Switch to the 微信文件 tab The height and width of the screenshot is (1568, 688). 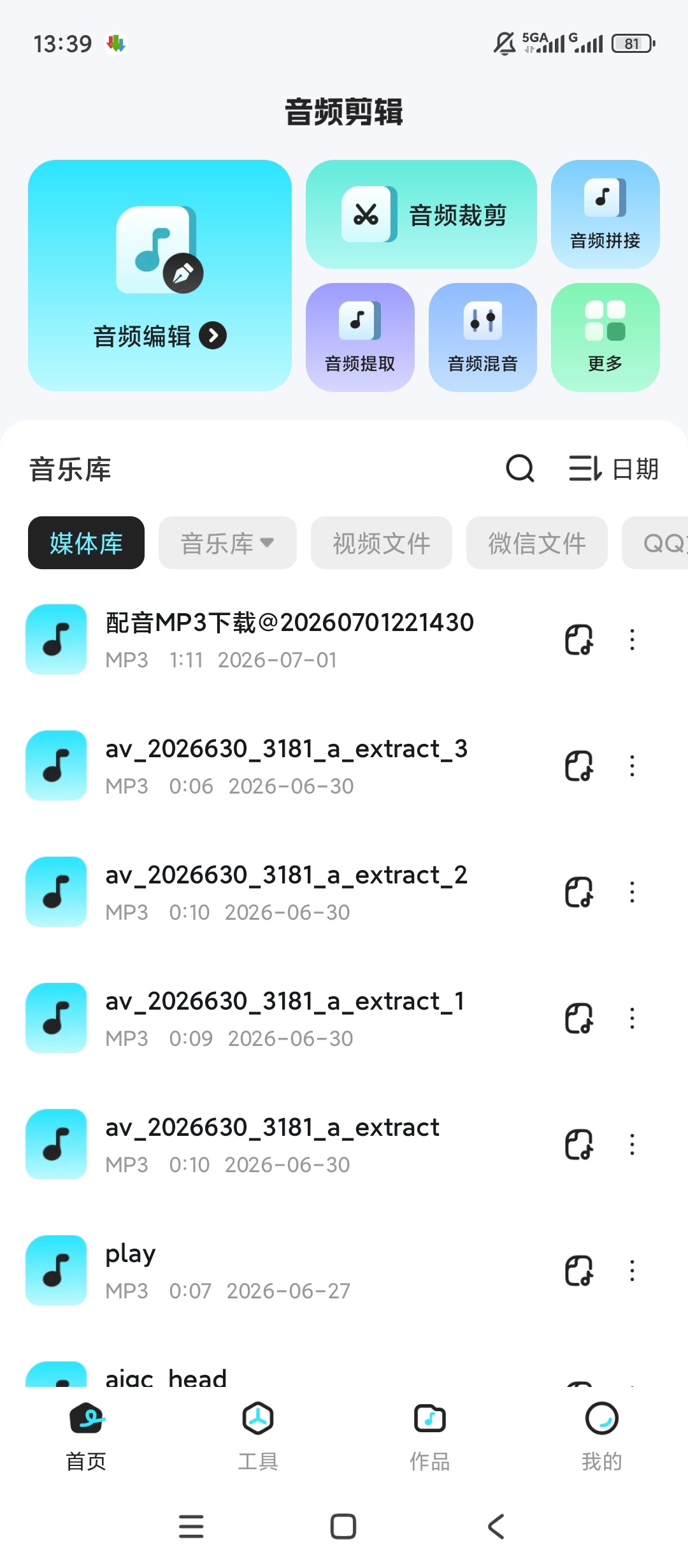pos(537,543)
